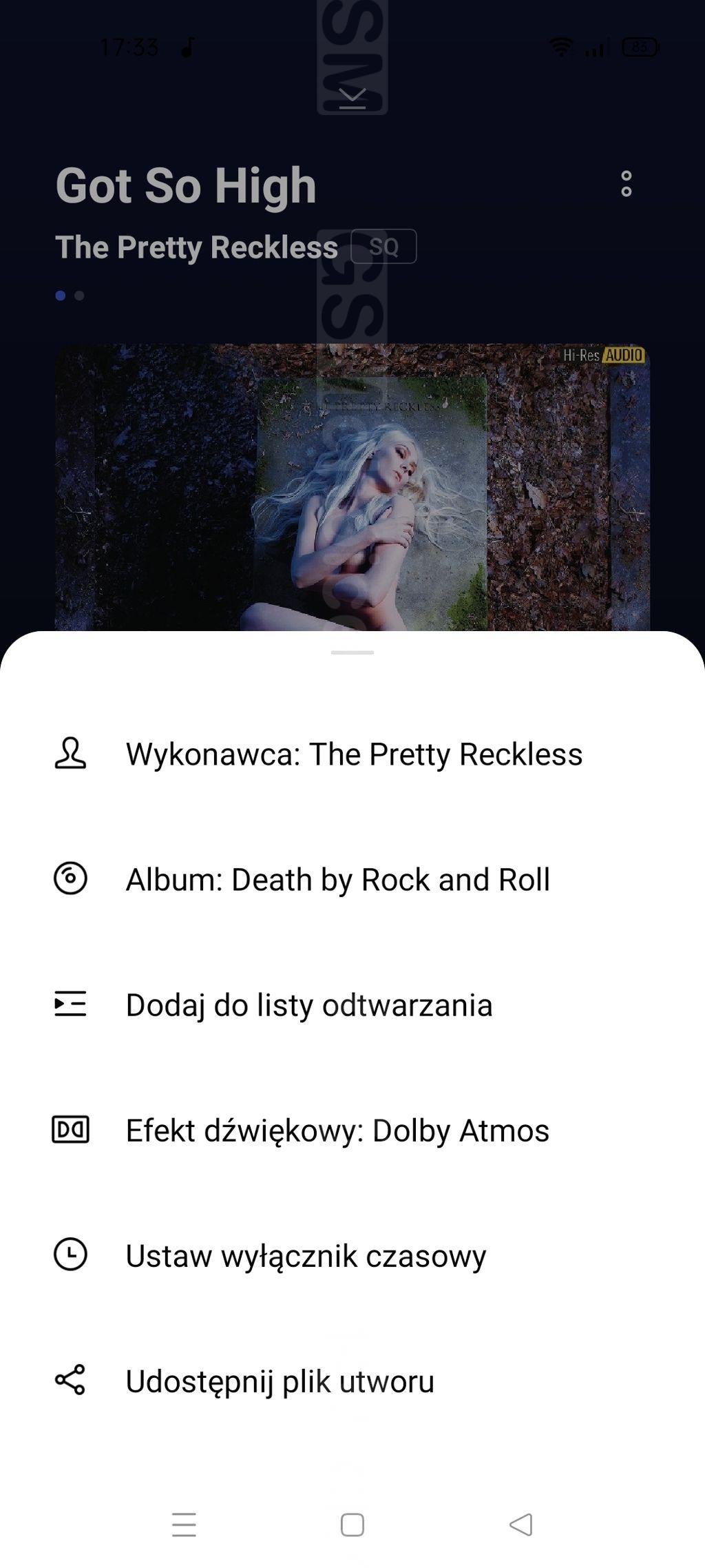705x1568 pixels.
Task: Select Dodaj do listy odtwarzania
Action: [309, 1005]
